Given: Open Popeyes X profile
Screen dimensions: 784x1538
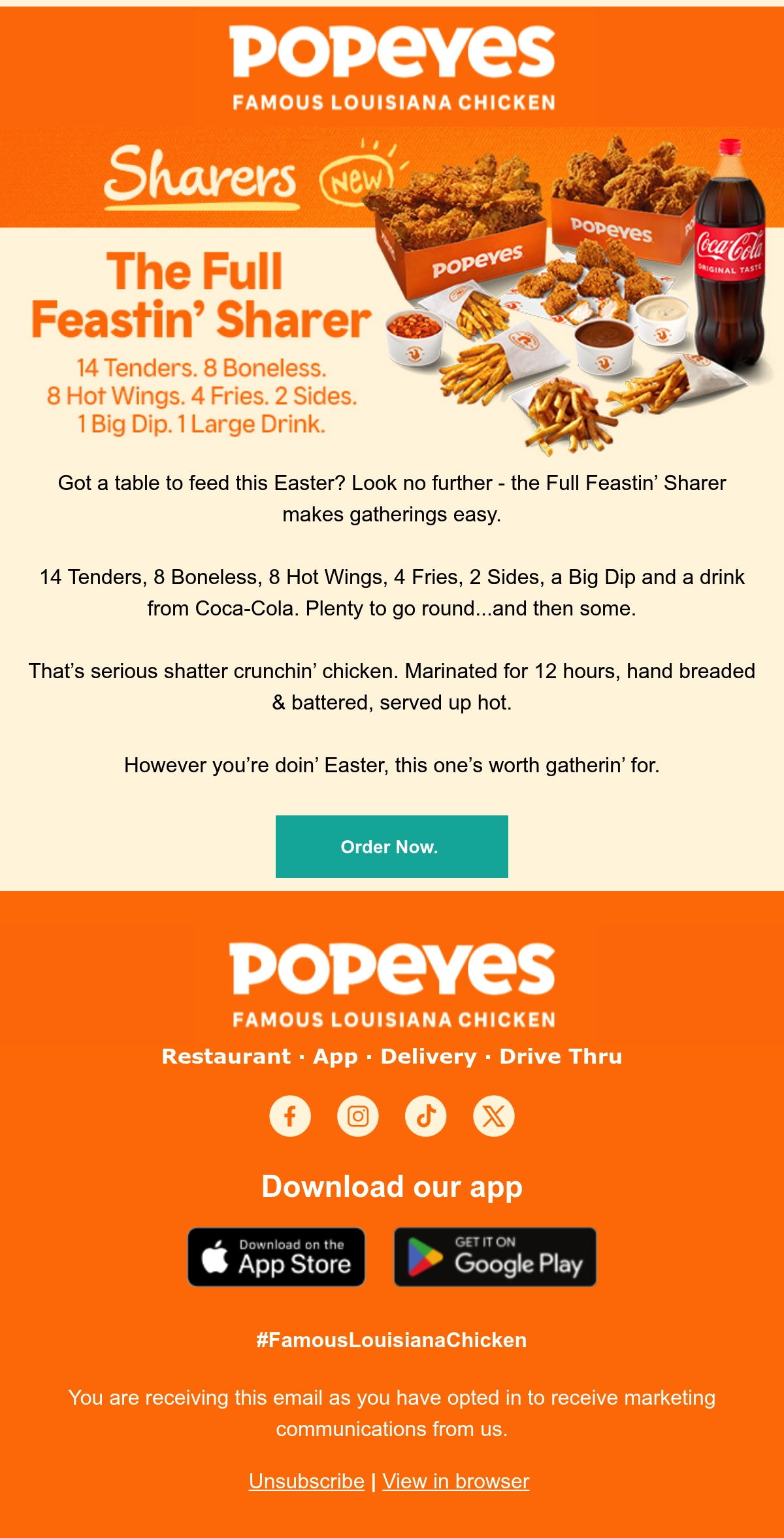Looking at the screenshot, I should (x=494, y=1116).
